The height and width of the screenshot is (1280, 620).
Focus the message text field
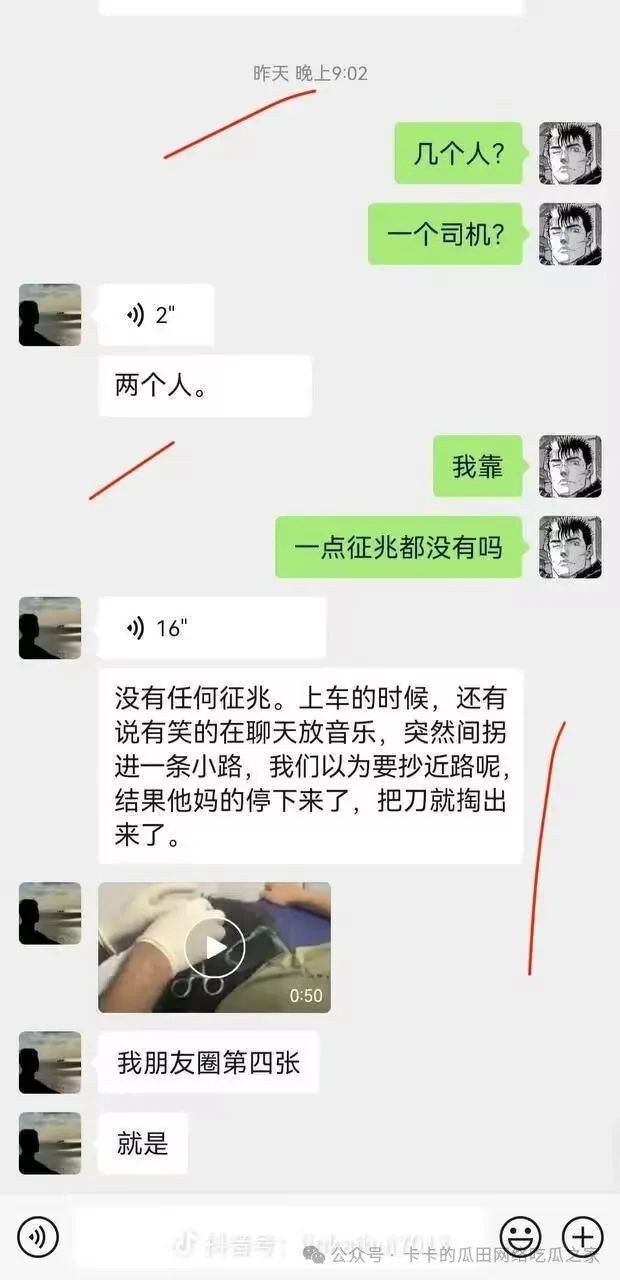tap(280, 1238)
